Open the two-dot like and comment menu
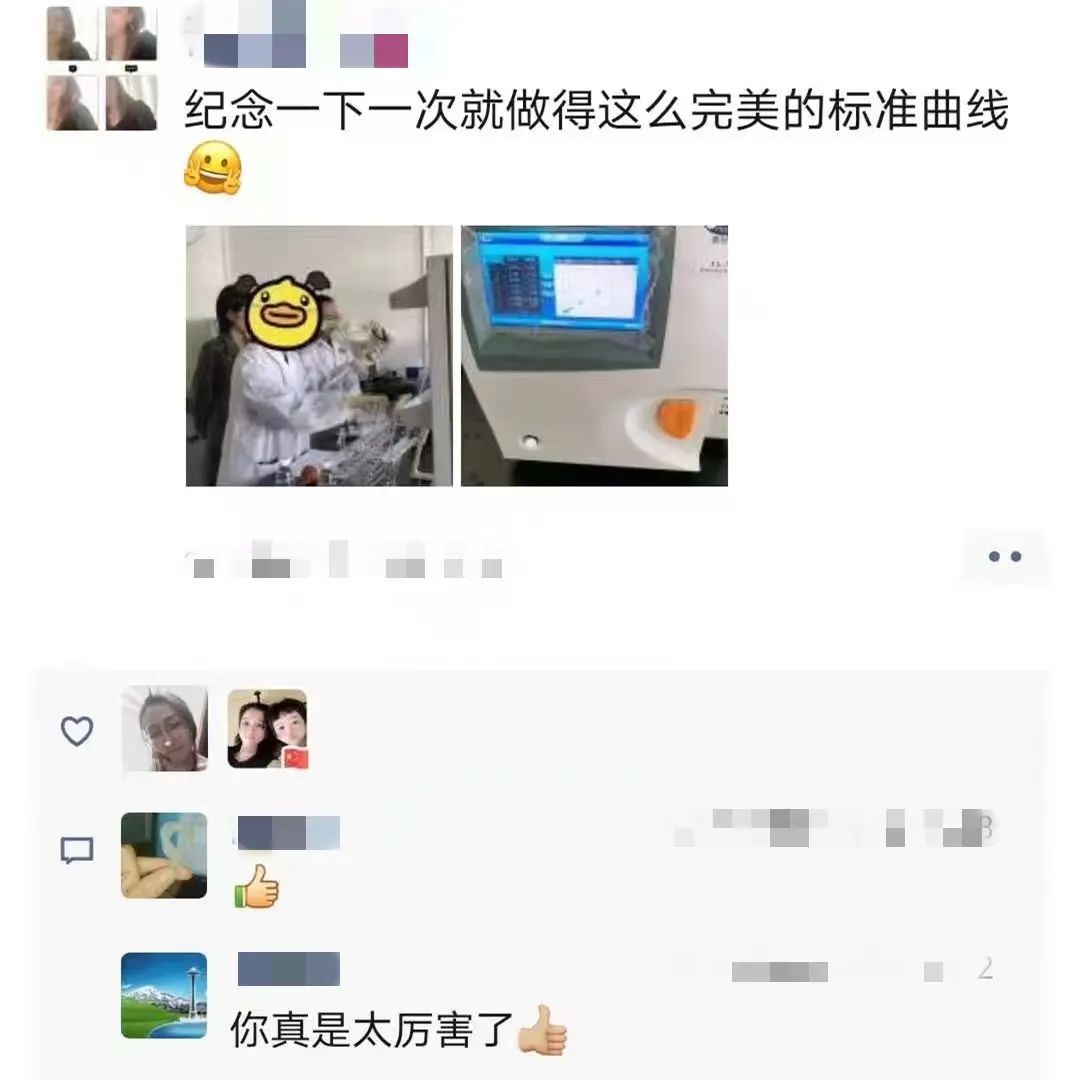 (1004, 557)
